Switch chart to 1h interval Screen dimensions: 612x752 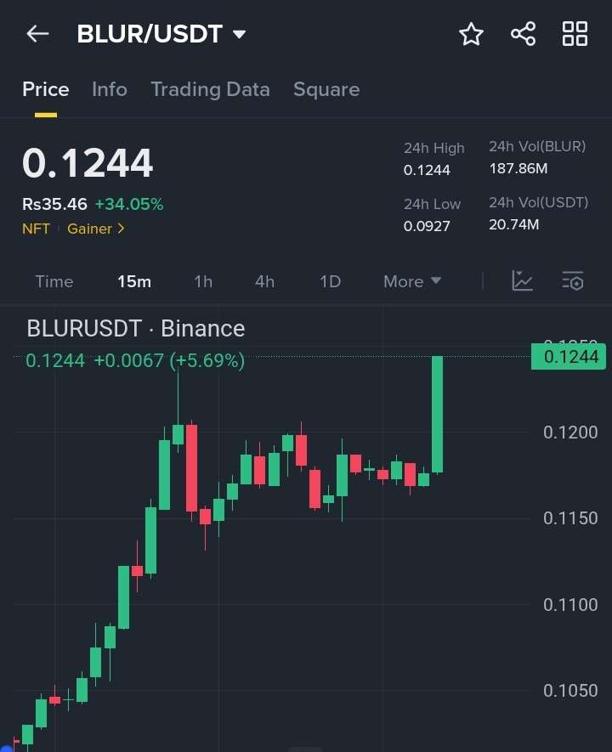point(203,281)
